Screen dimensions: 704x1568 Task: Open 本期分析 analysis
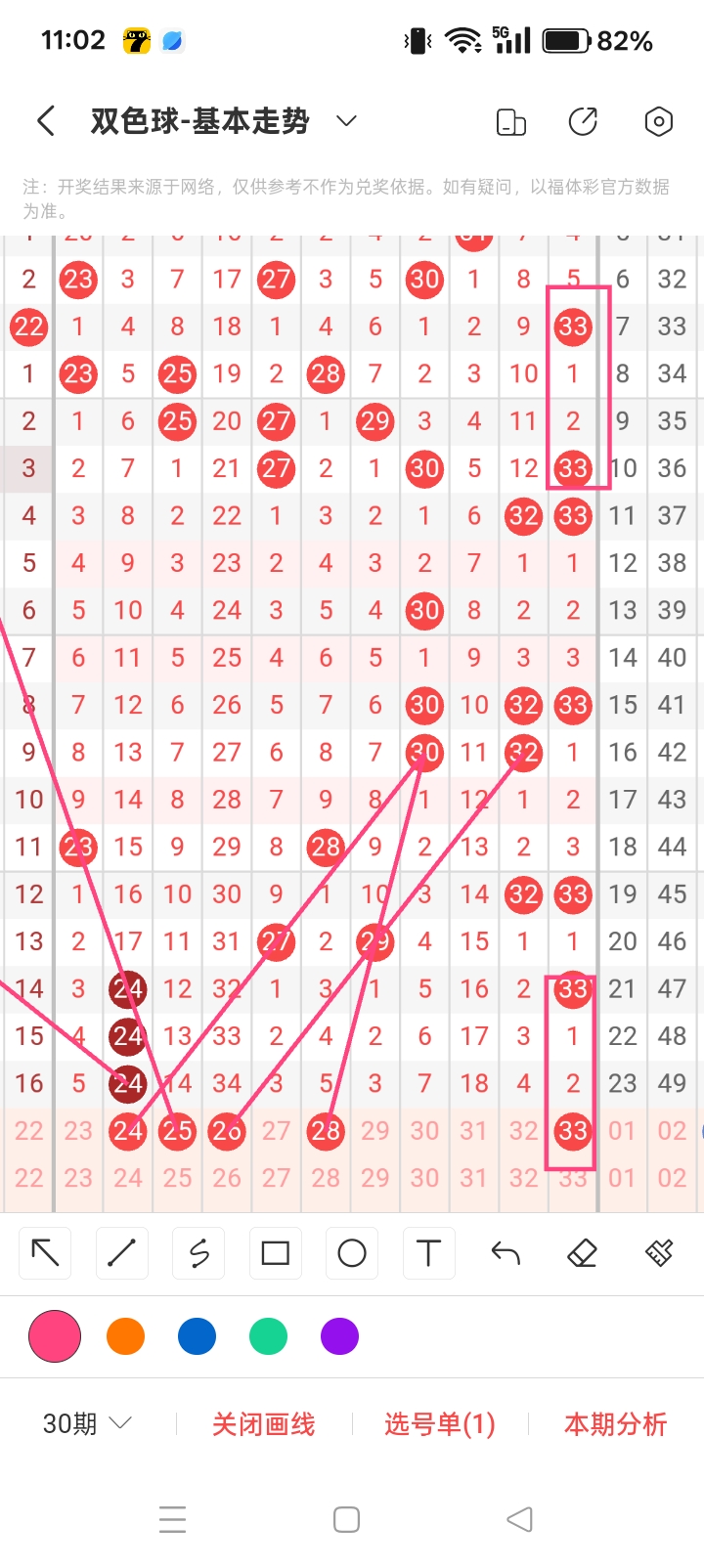615,1424
